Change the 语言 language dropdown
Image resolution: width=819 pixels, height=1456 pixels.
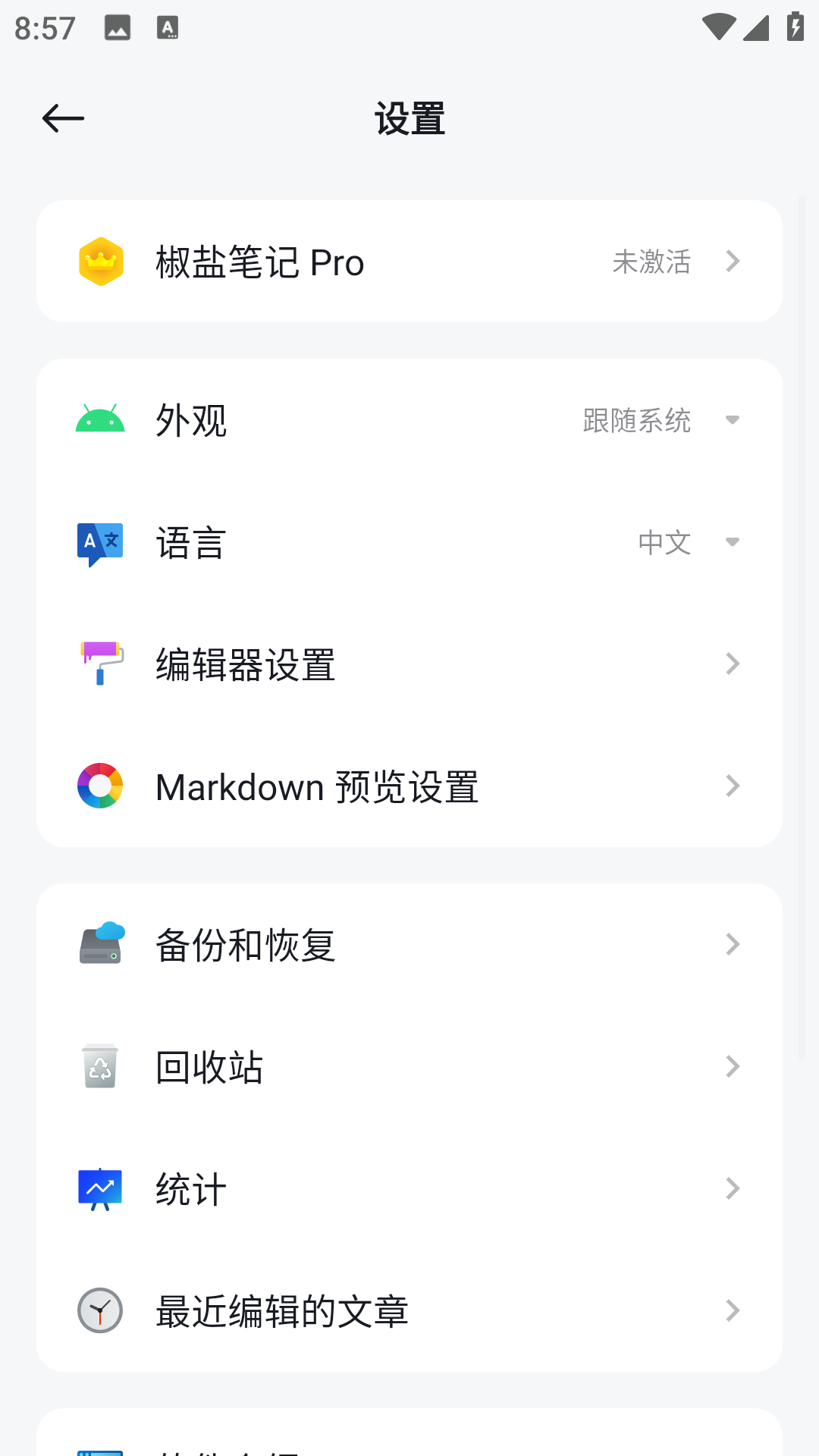coord(687,542)
